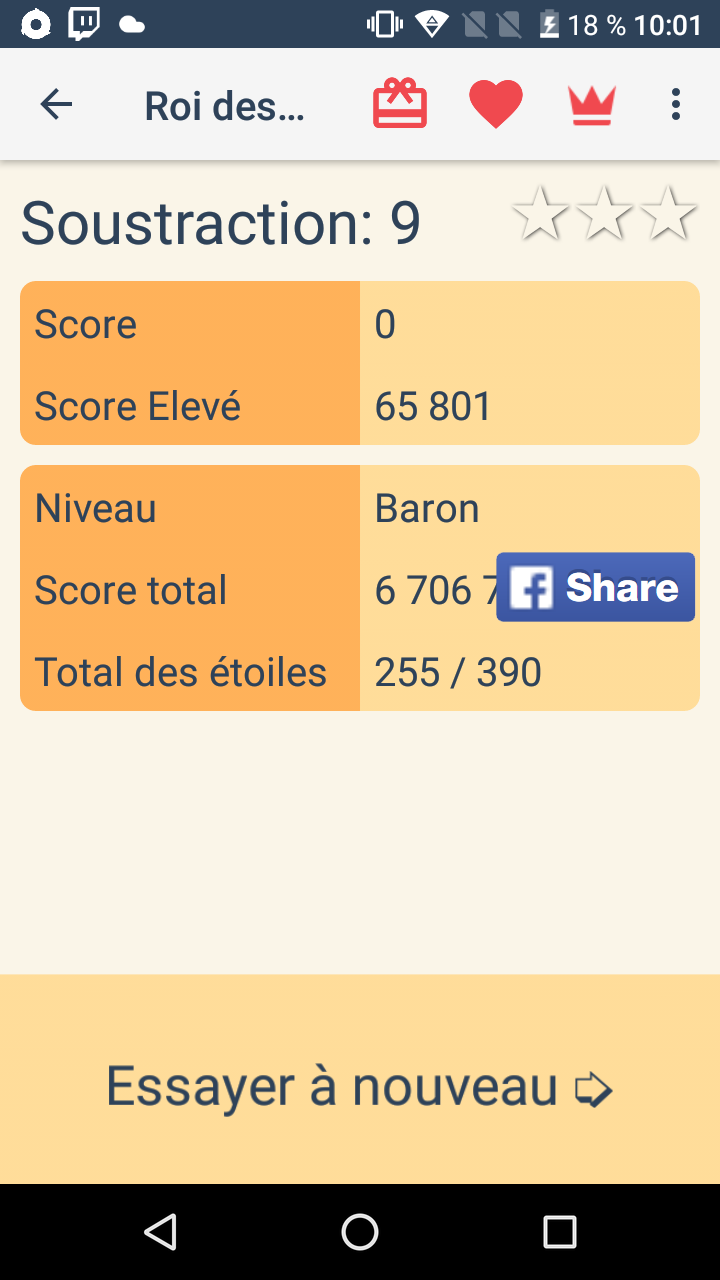This screenshot has height=1280, width=720.
Task: Share score on Facebook
Action: pos(595,587)
